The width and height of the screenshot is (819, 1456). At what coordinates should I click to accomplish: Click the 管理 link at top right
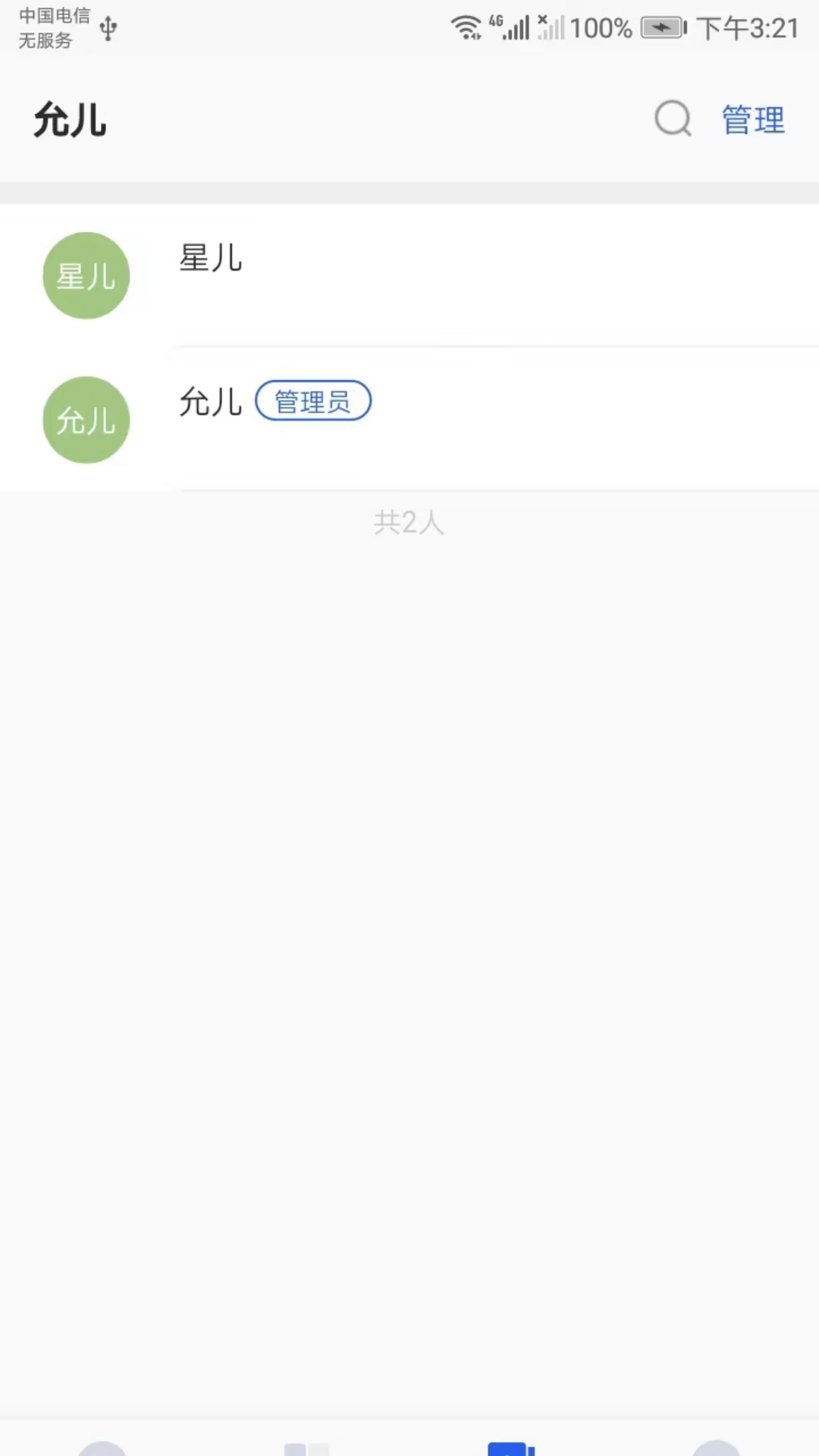click(752, 119)
